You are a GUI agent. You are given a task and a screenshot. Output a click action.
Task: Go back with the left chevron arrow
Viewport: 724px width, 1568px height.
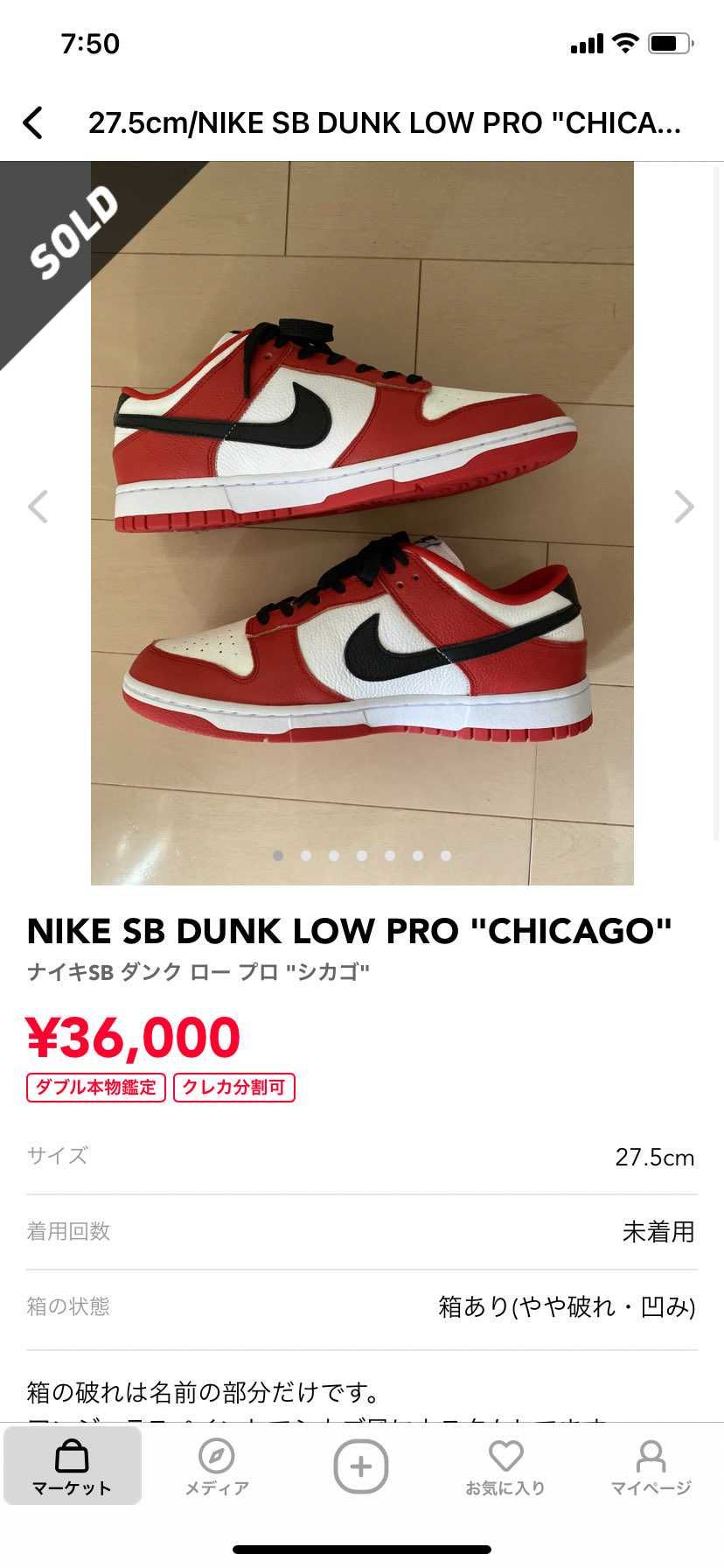pyautogui.click(x=34, y=122)
